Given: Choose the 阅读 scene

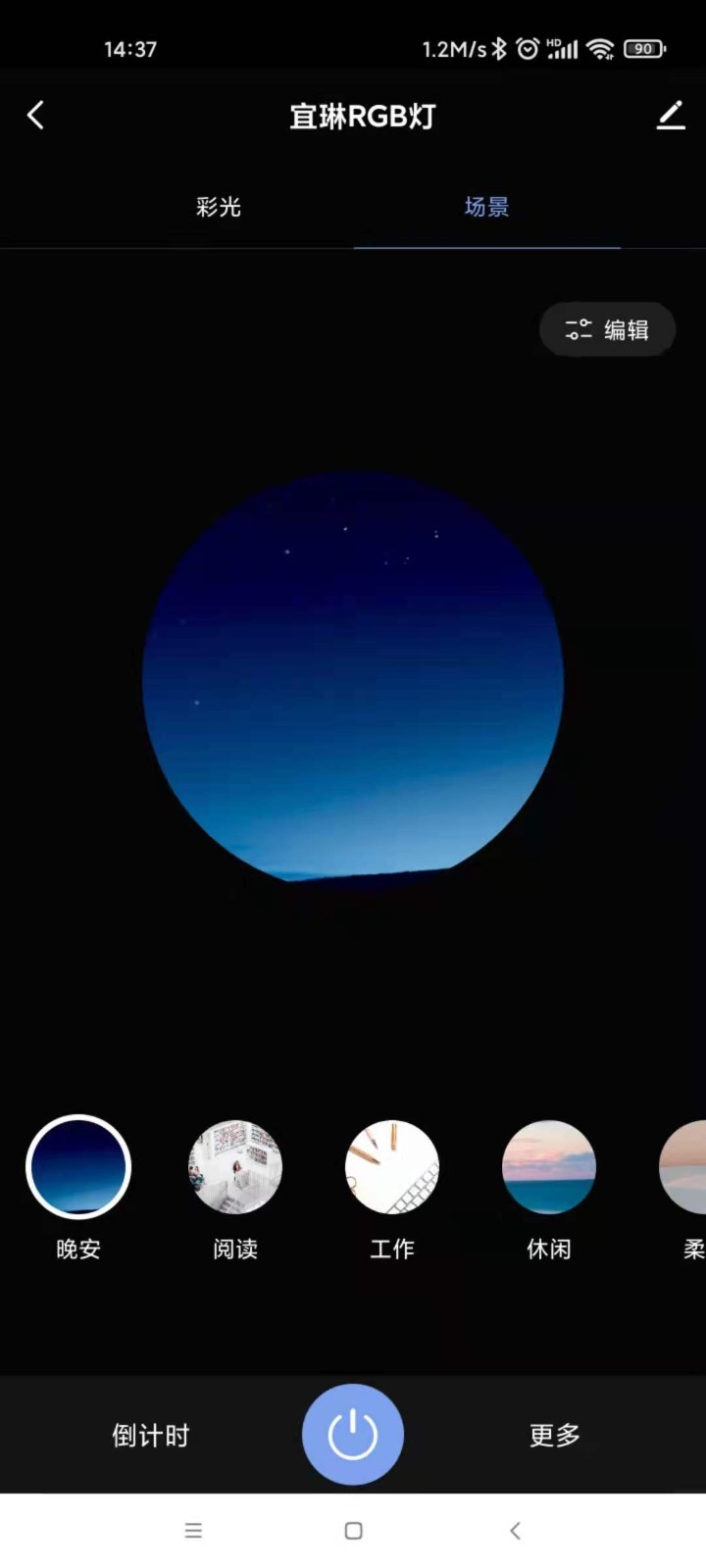Looking at the screenshot, I should coord(235,1167).
